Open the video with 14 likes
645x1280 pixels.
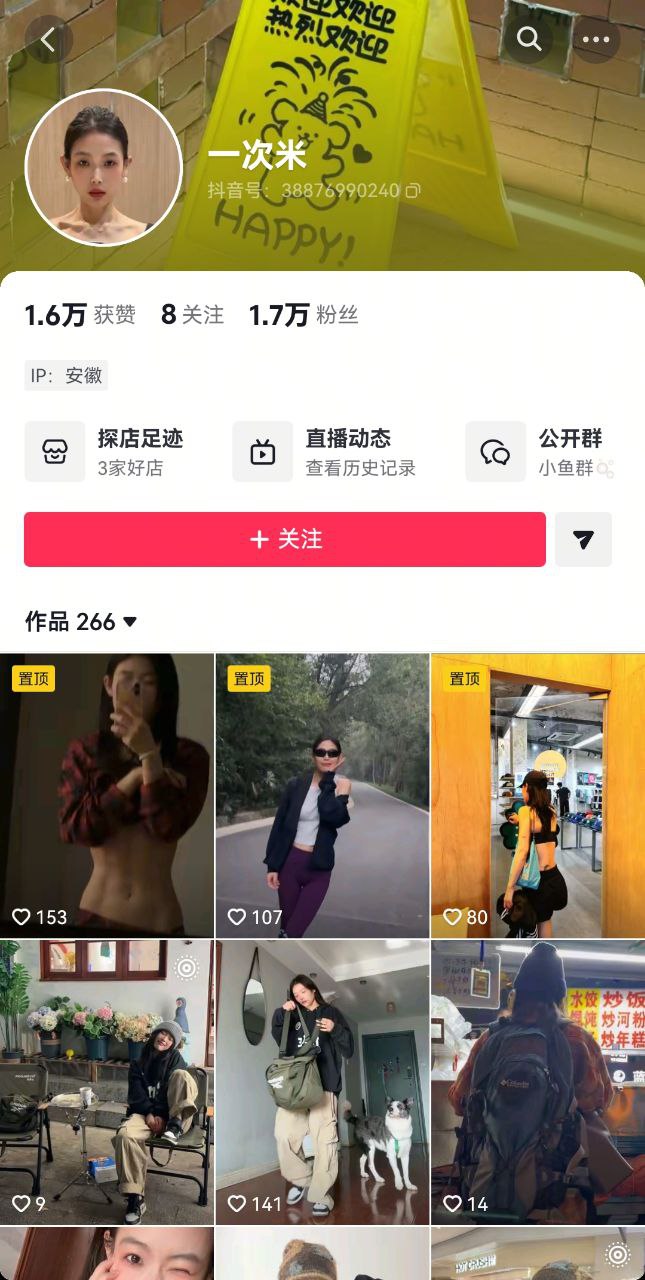[x=537, y=1082]
